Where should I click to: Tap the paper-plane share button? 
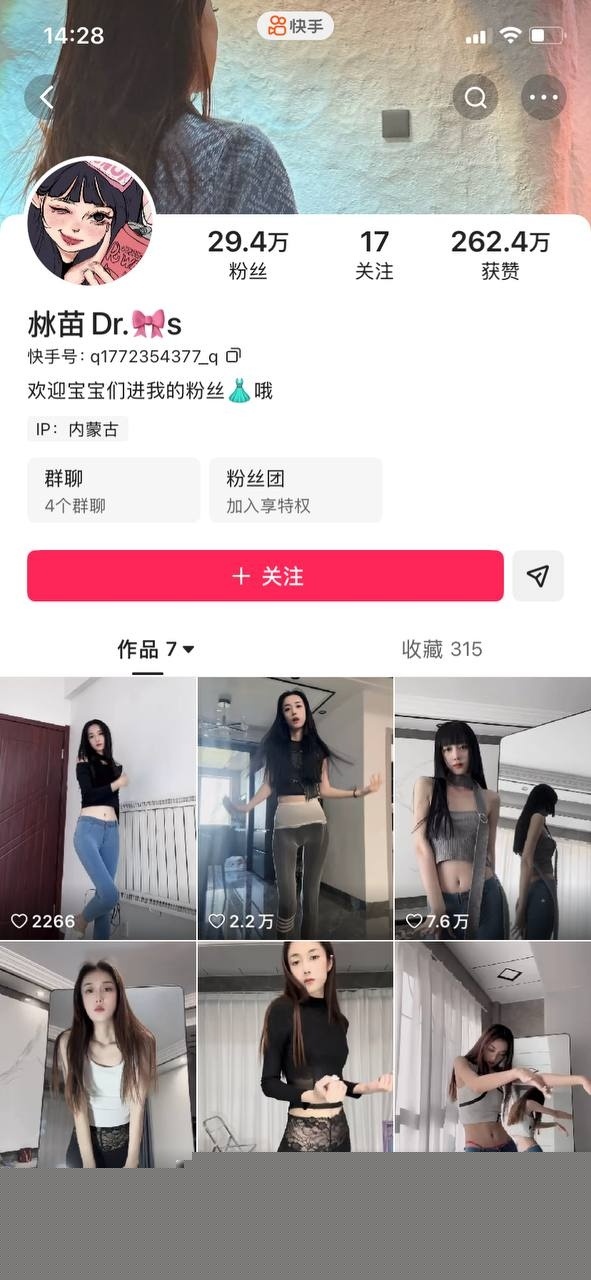coord(538,576)
